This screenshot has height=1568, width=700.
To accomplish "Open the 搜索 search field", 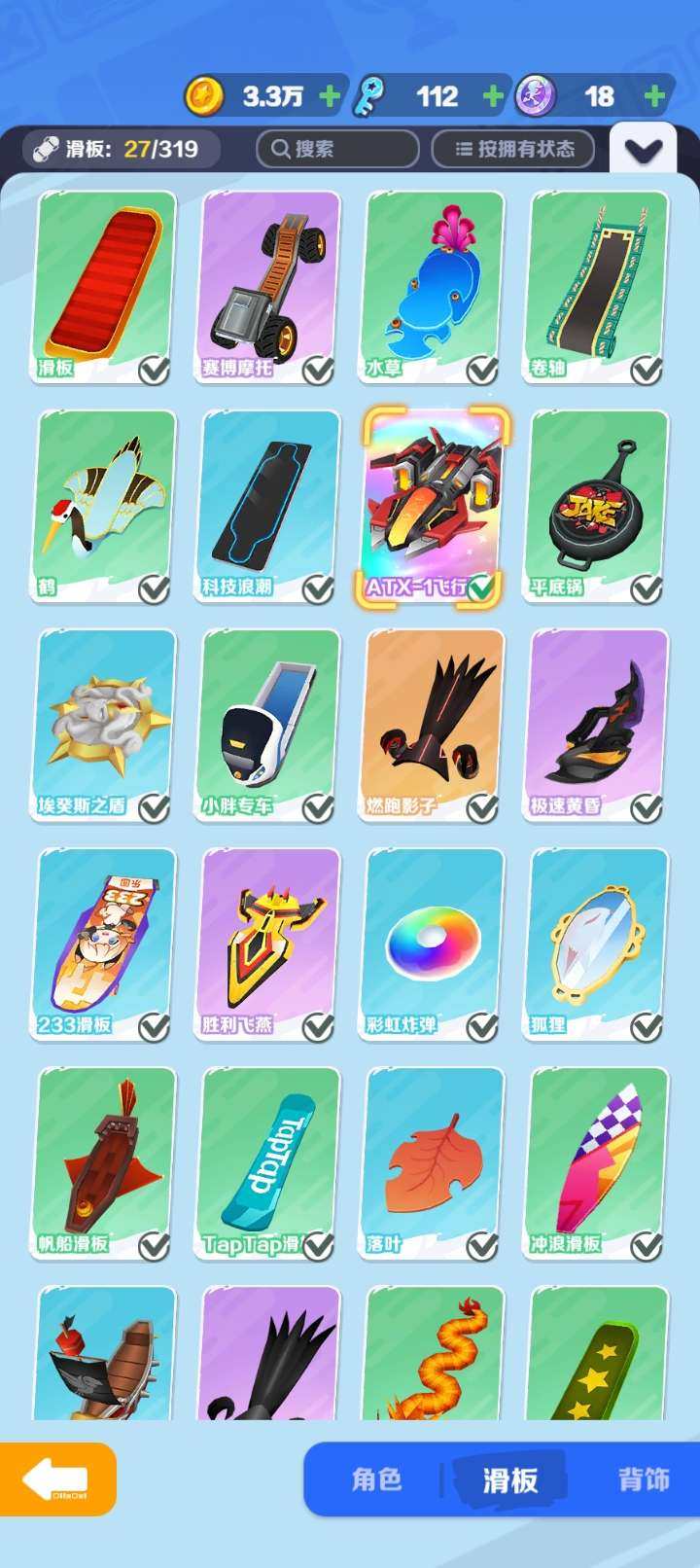I will click(336, 149).
